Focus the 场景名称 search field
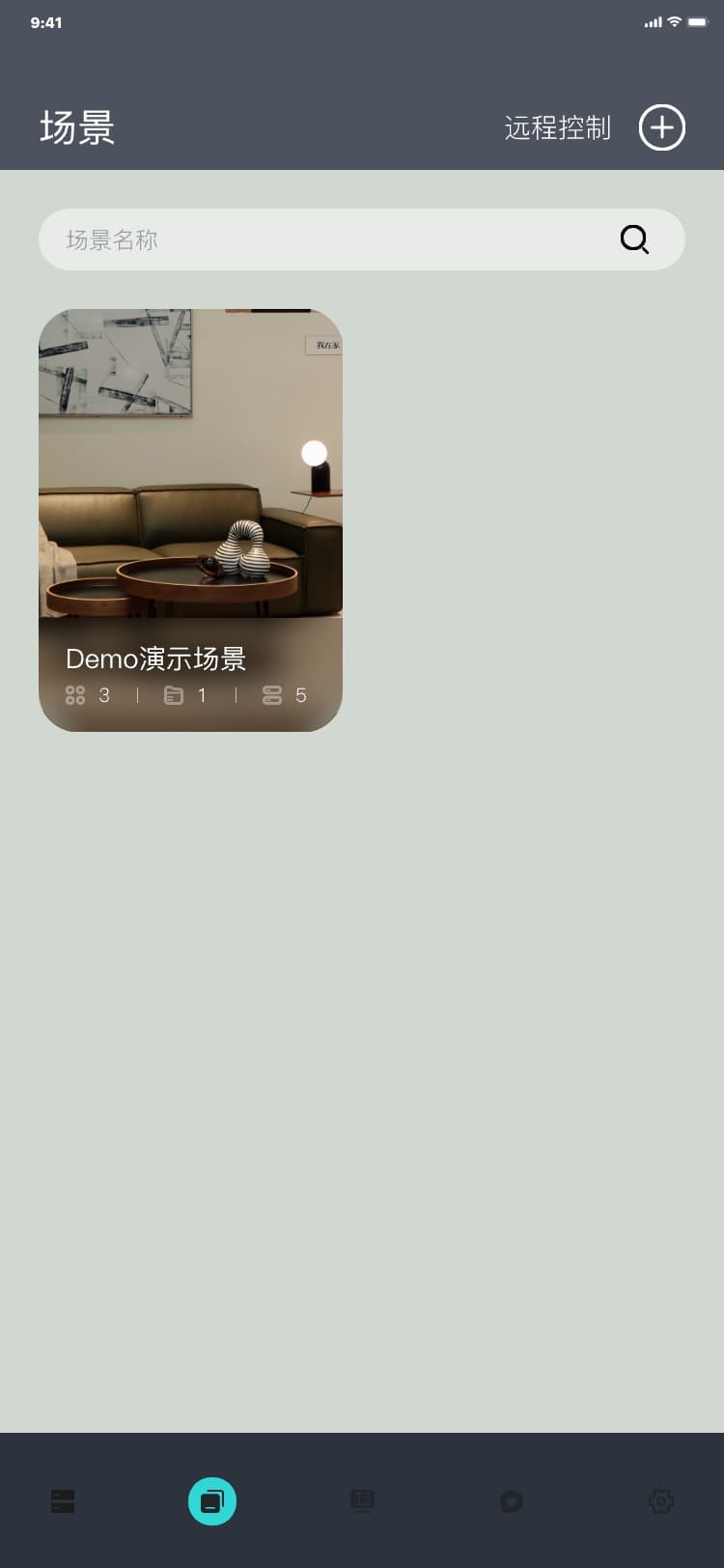 click(328, 239)
